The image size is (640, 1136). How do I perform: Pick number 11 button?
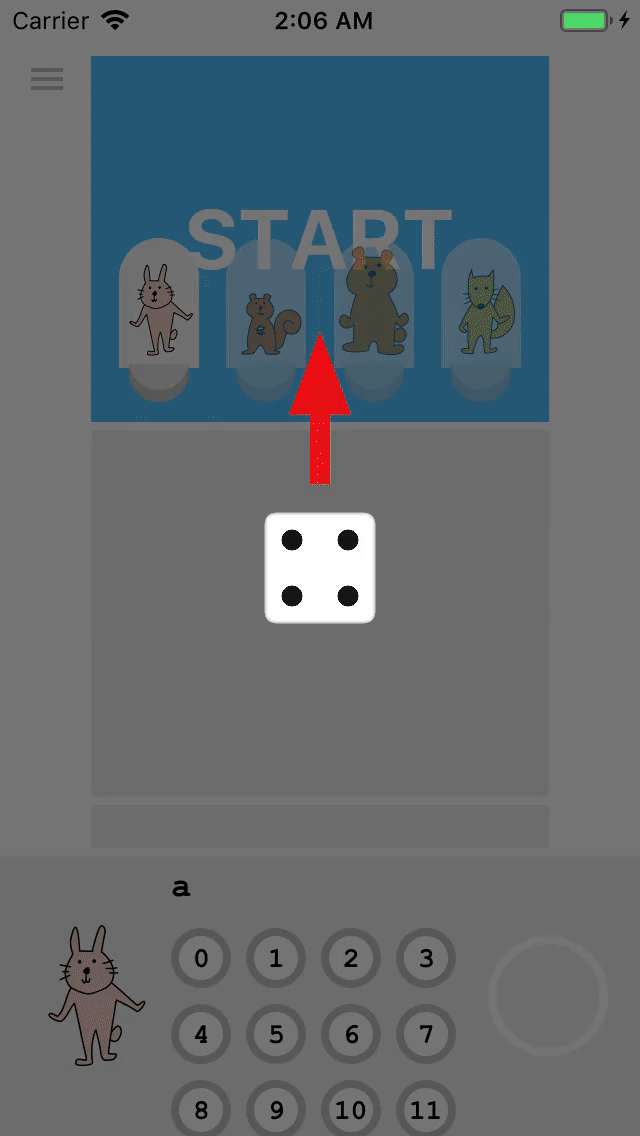point(426,1109)
